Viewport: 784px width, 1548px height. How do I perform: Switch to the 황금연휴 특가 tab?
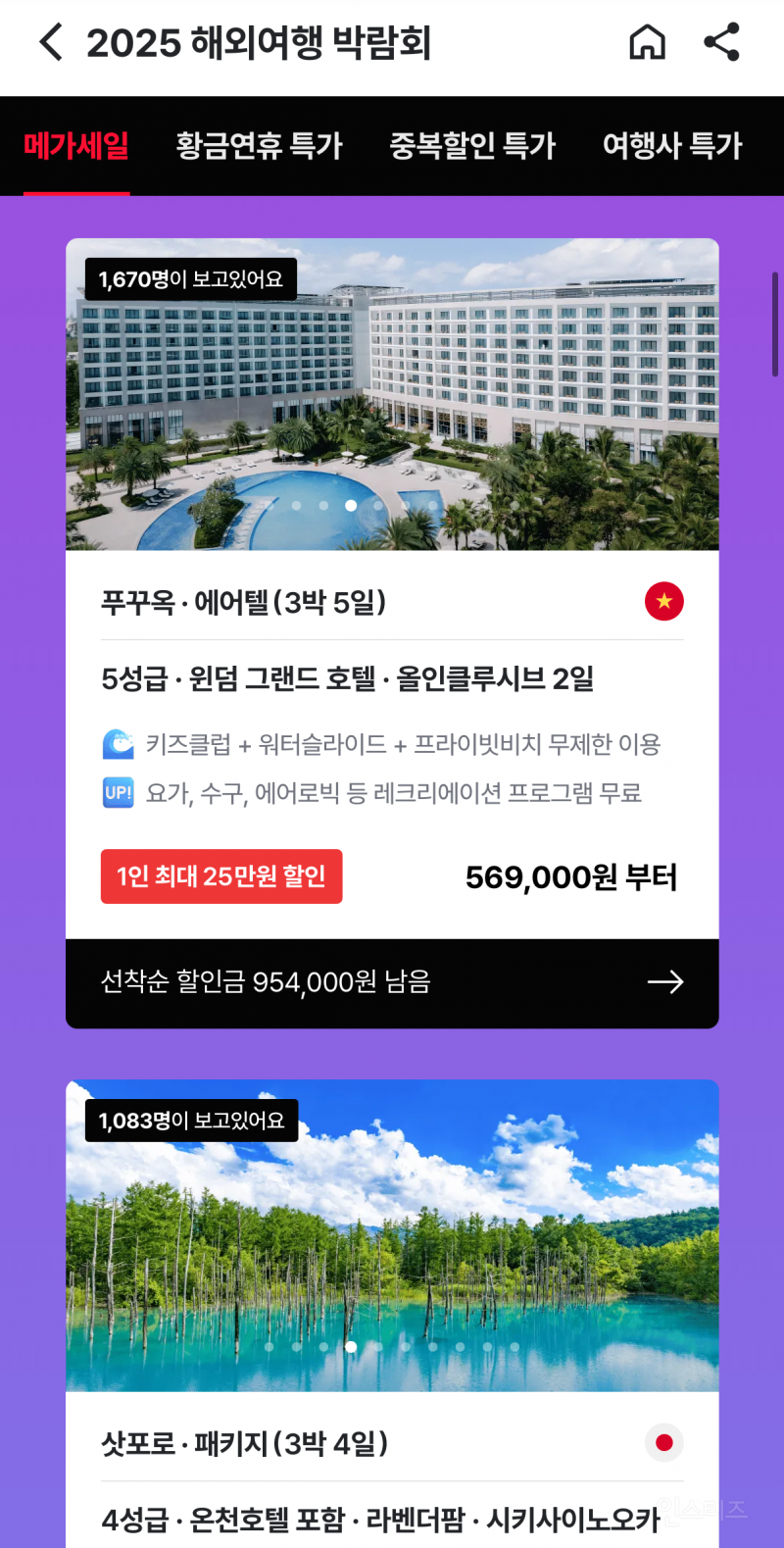click(x=259, y=147)
